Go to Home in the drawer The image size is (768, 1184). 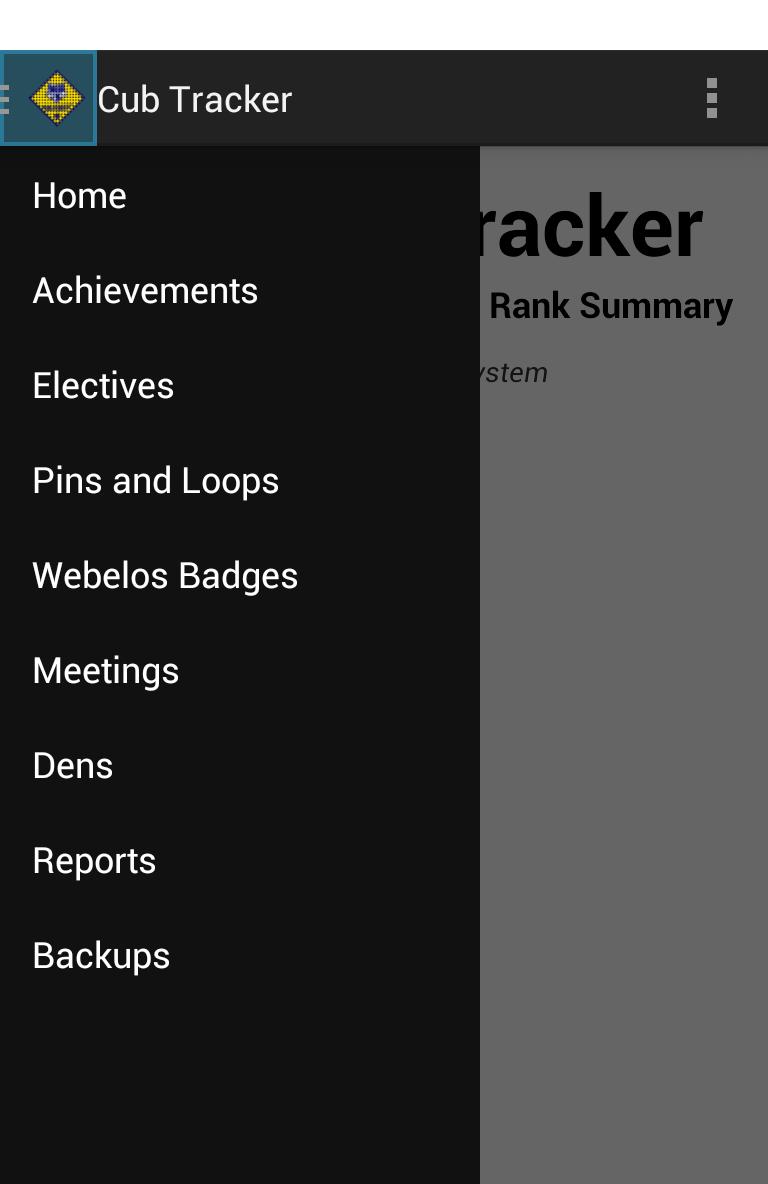tap(80, 196)
